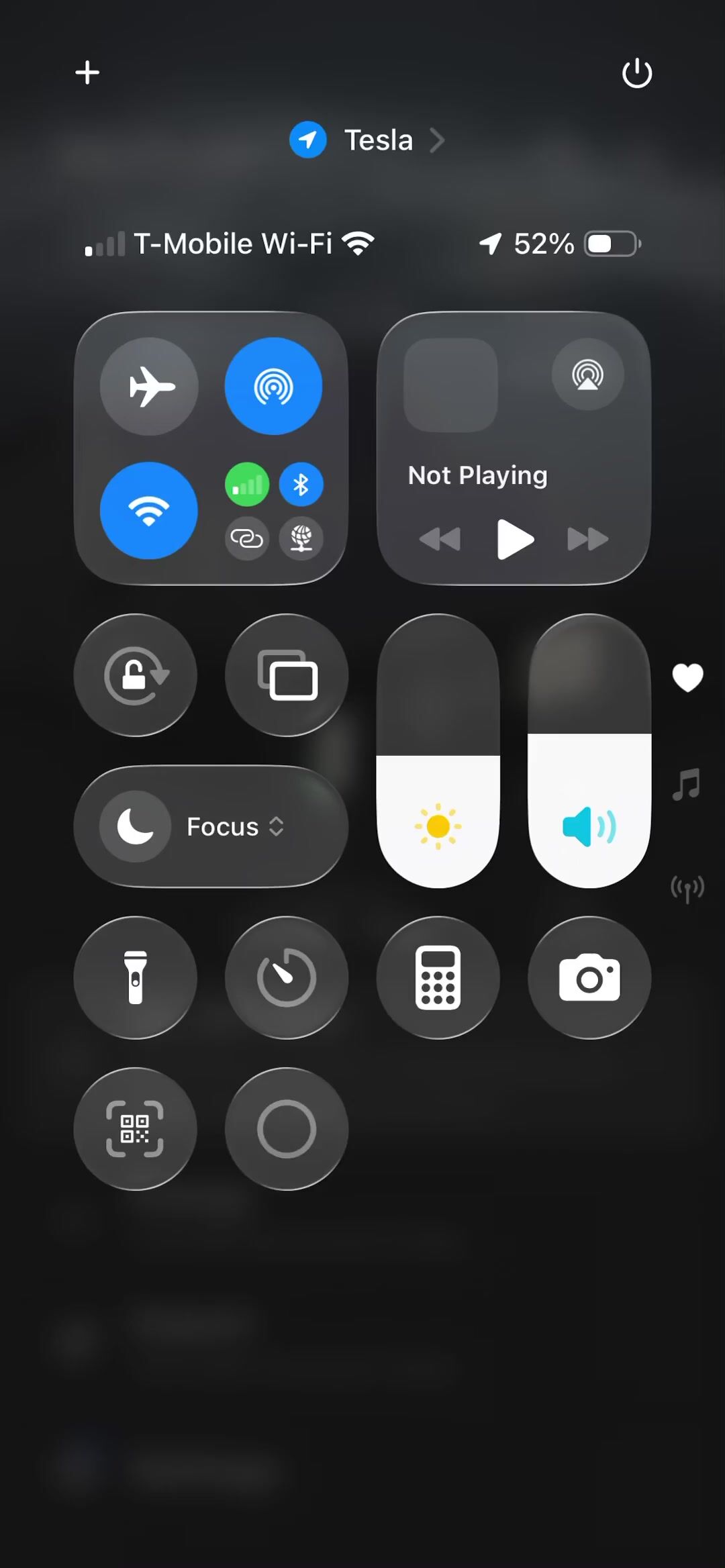This screenshot has height=1568, width=725.
Task: Disable Wi-Fi
Action: pyautogui.click(x=149, y=511)
